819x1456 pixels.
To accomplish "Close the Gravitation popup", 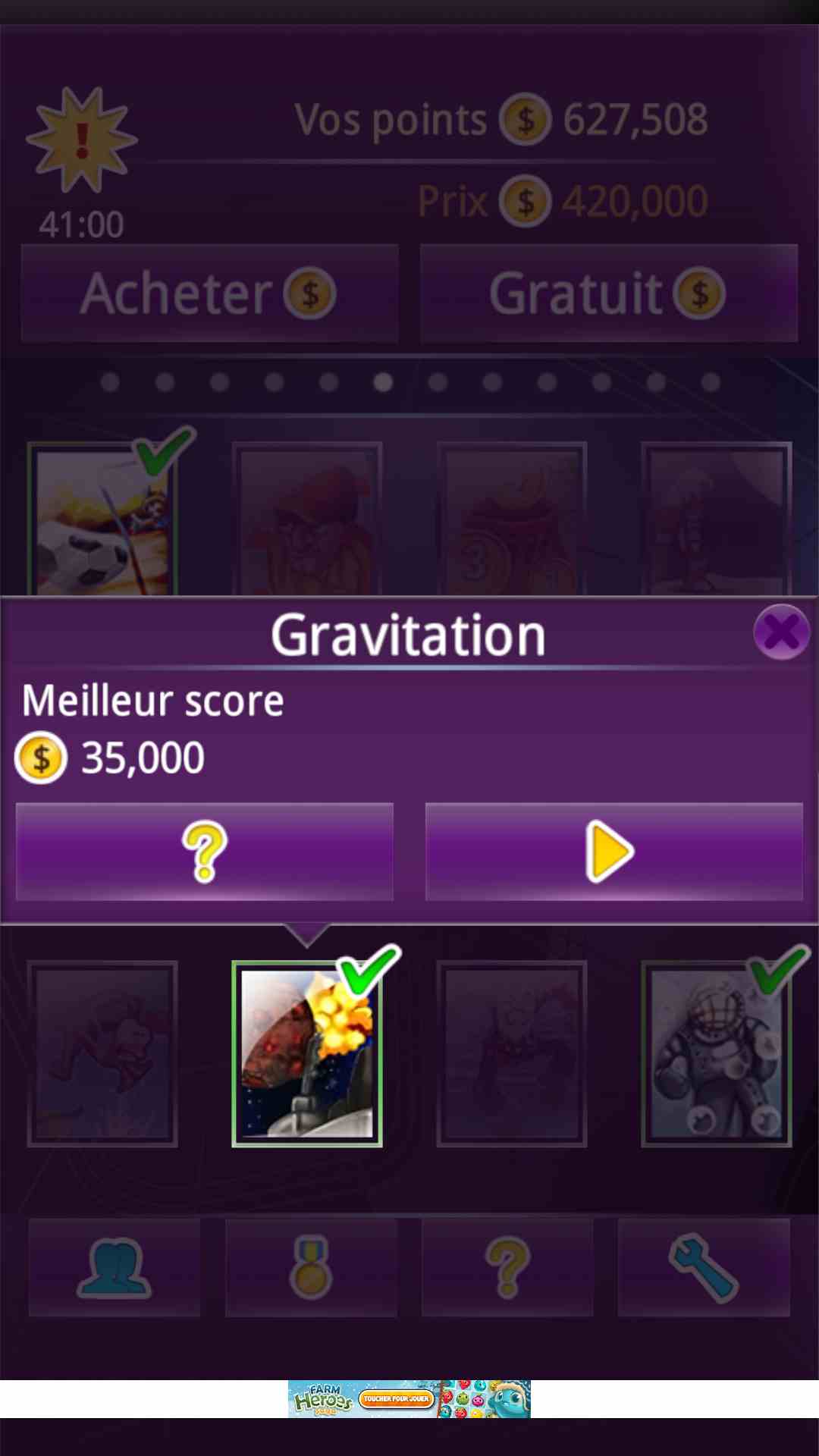I will click(781, 632).
